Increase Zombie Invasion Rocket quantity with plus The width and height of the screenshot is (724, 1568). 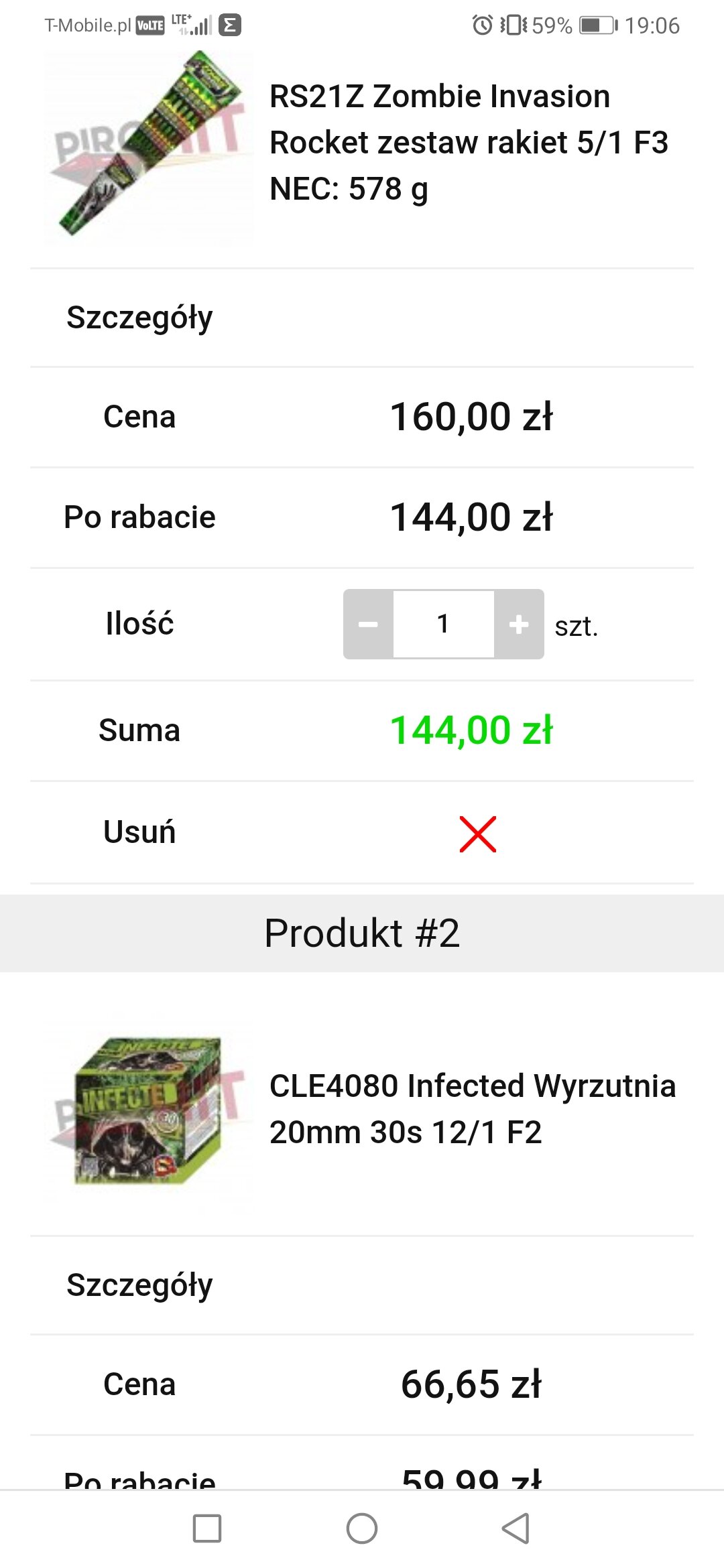coord(519,624)
